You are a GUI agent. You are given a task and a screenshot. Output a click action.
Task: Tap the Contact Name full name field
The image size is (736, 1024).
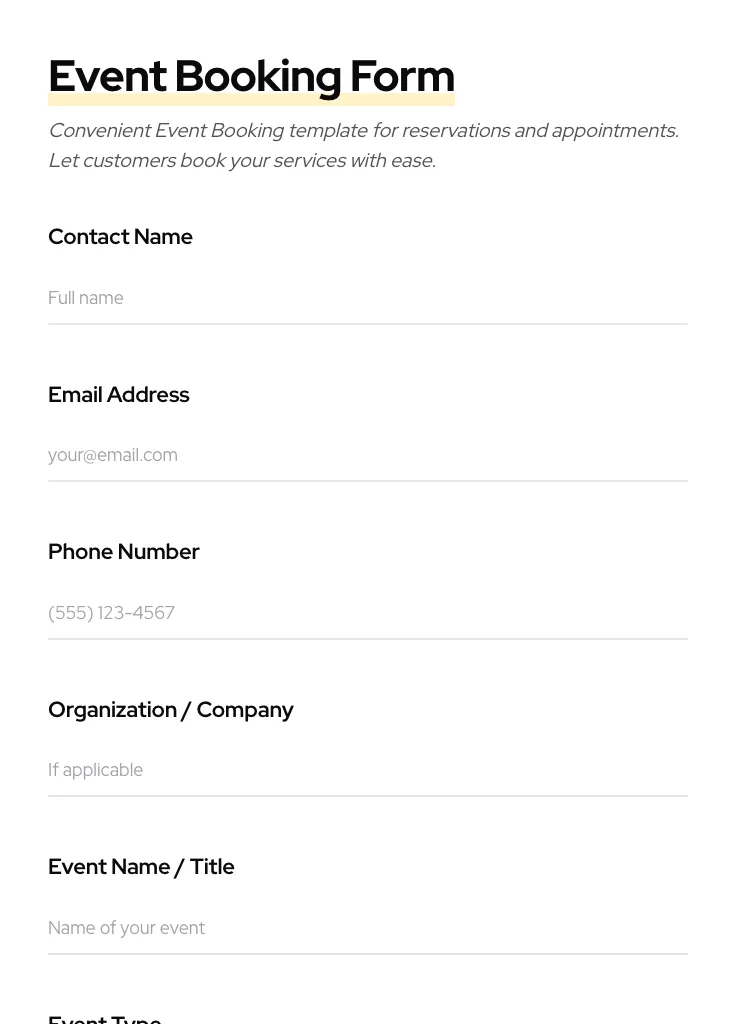click(367, 298)
